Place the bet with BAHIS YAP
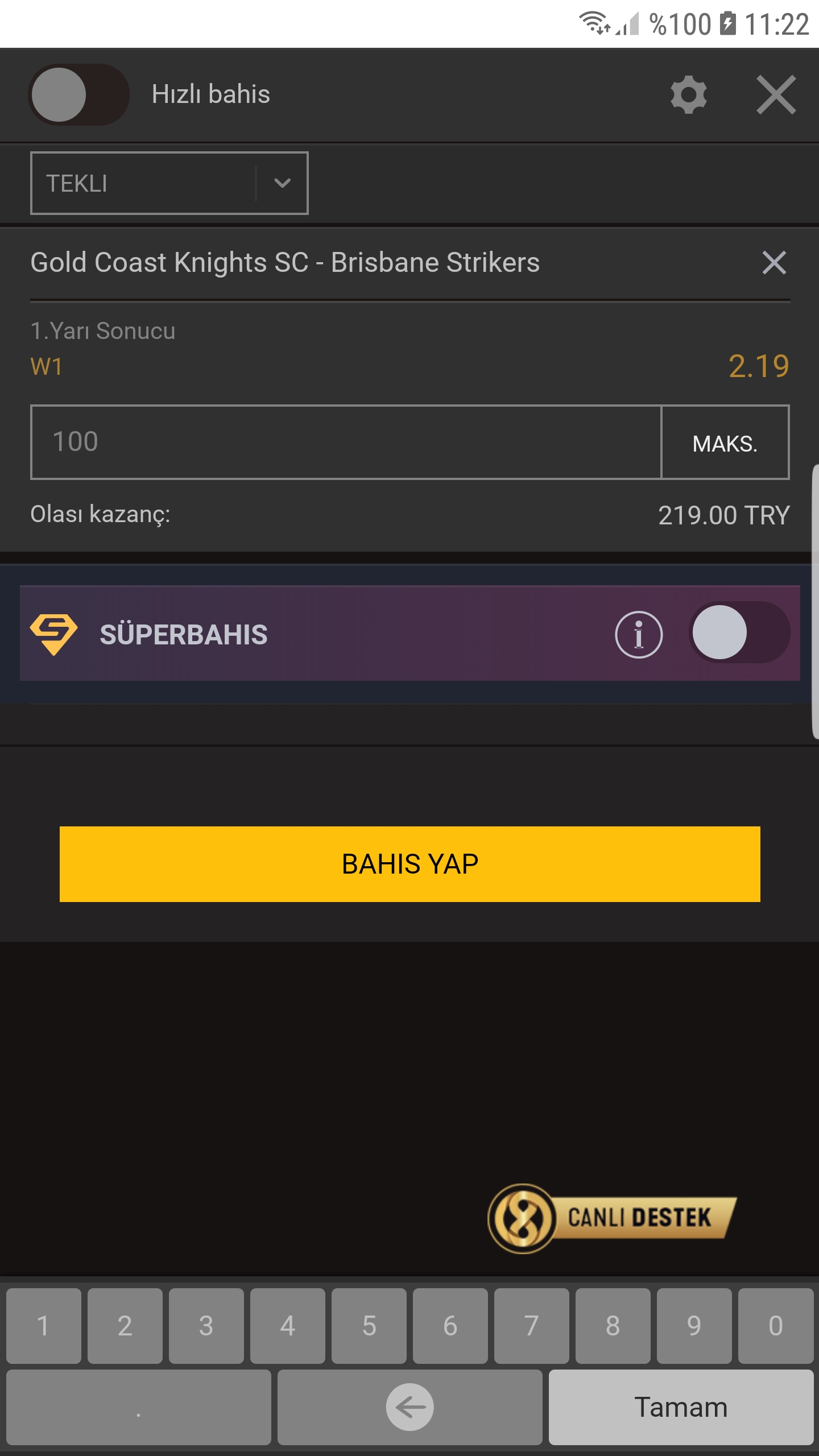Image resolution: width=819 pixels, height=1456 pixels. point(409,864)
